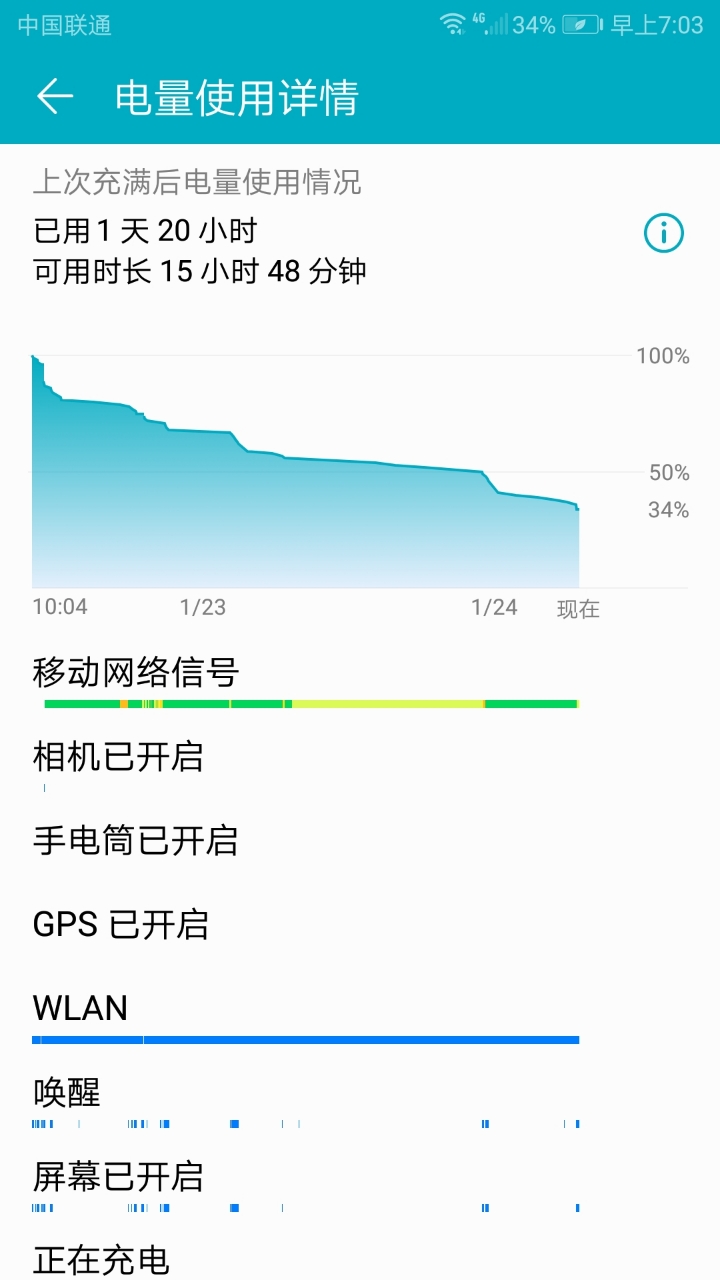Screen dimensions: 720x1280
Task: Tap the 相机已开启 activity marker
Action: (42, 788)
